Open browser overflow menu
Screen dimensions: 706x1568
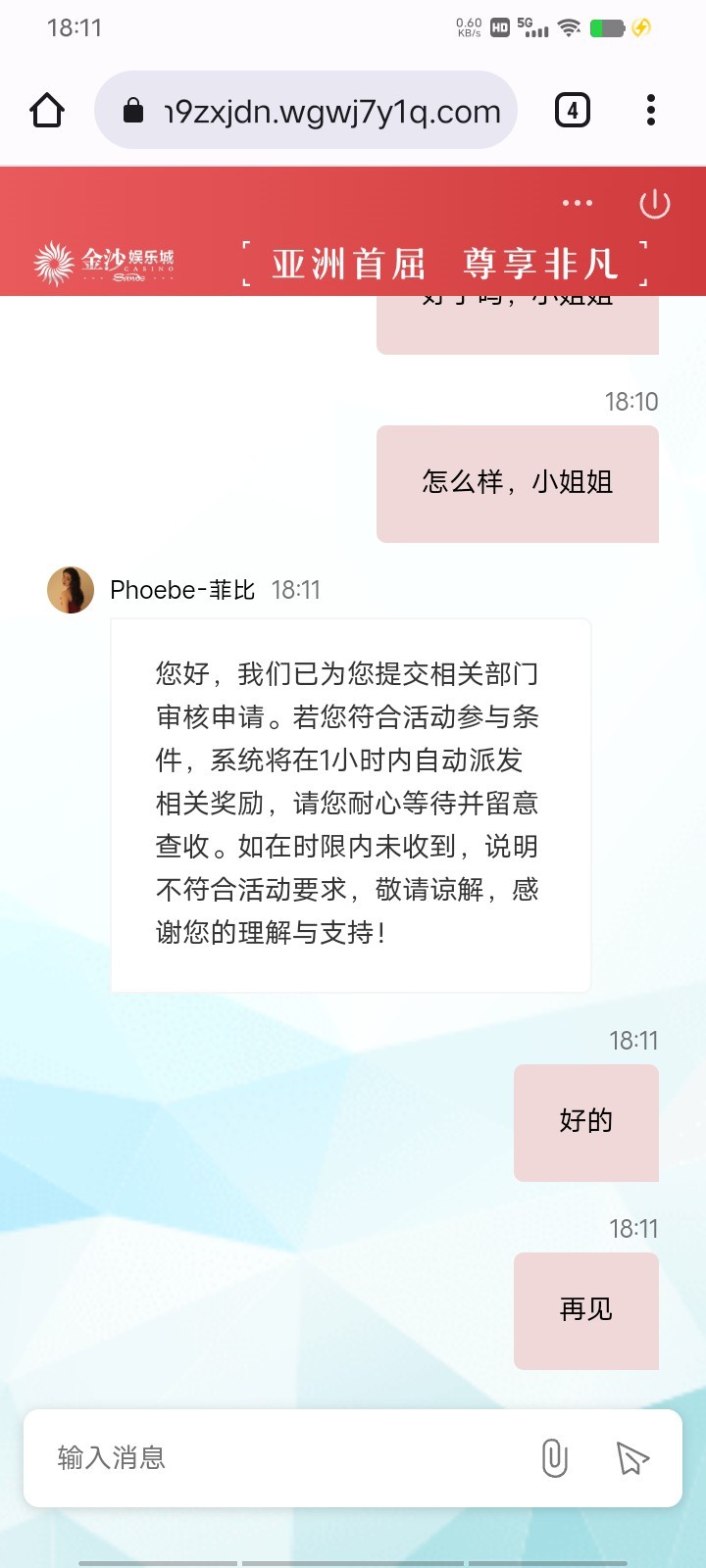click(x=650, y=110)
